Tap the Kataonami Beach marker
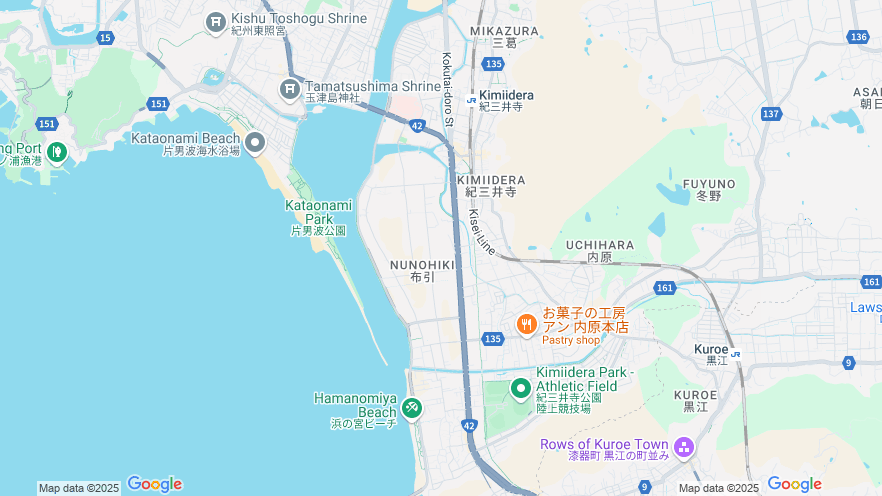The image size is (882, 496). [255, 143]
